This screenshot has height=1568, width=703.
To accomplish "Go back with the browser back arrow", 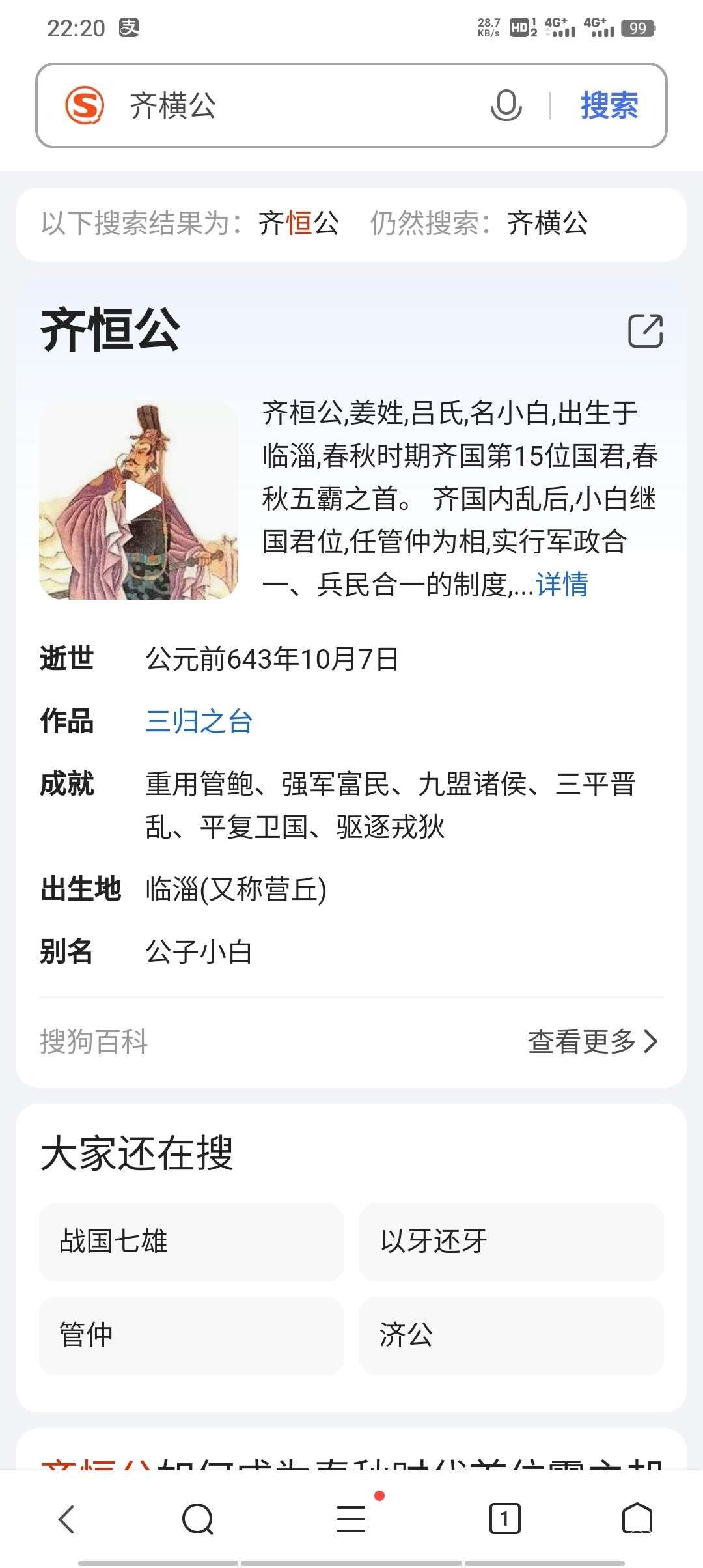I will [x=66, y=1519].
